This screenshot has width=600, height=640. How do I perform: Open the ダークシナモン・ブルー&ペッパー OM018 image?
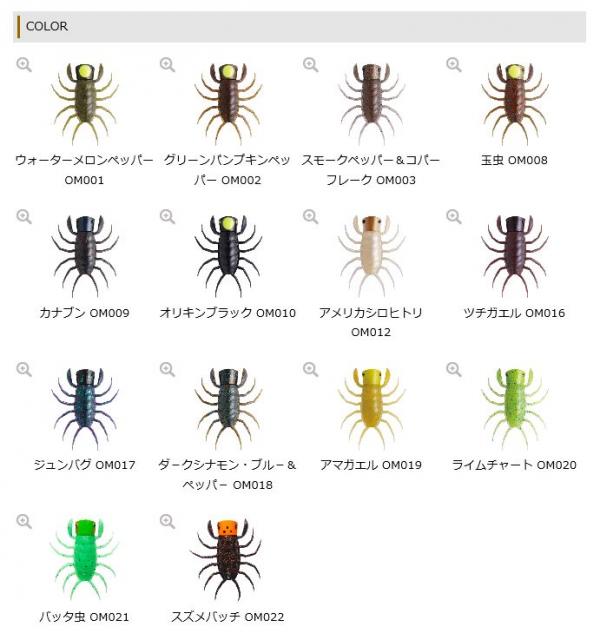pos(228,408)
